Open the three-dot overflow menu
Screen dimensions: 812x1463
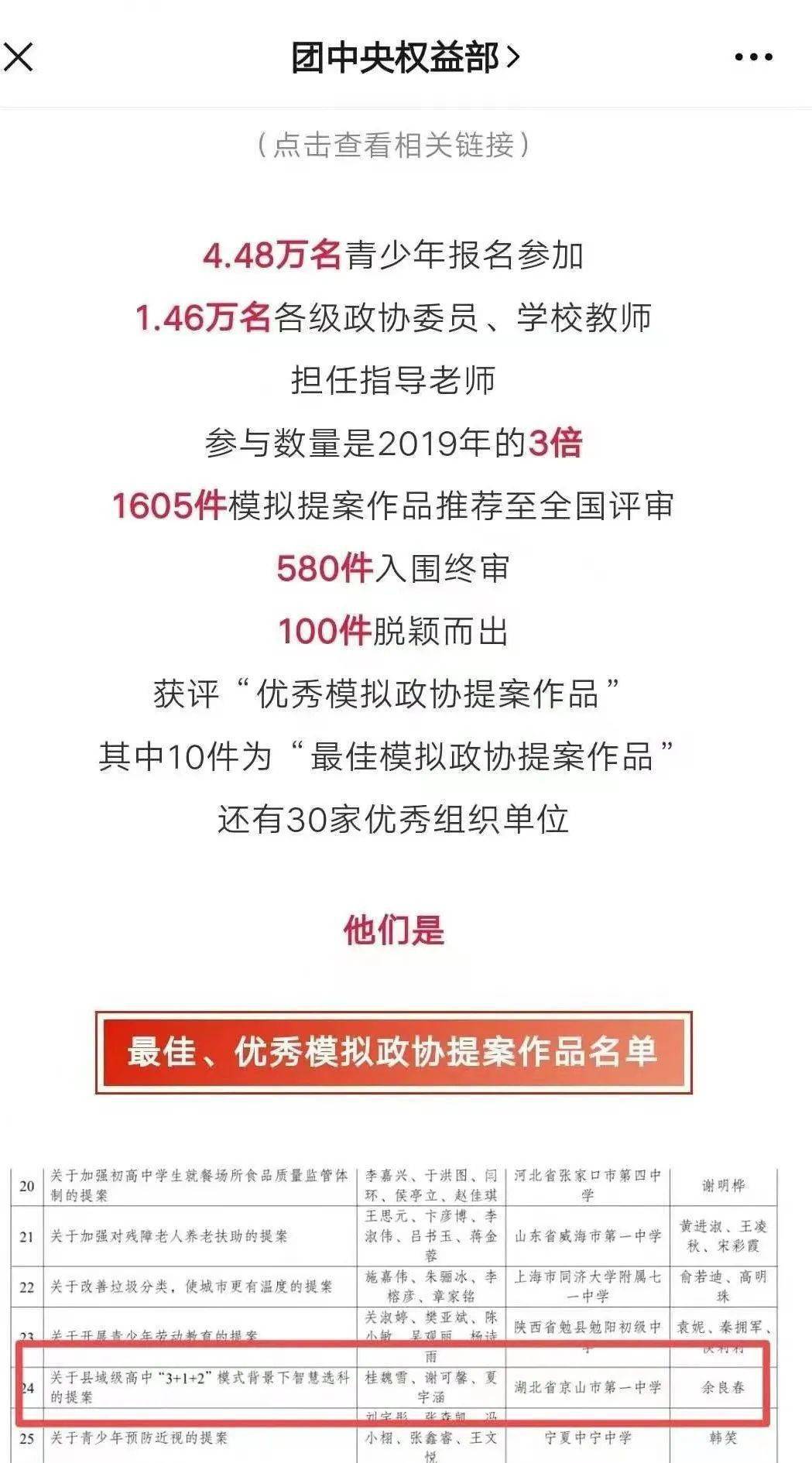(753, 57)
